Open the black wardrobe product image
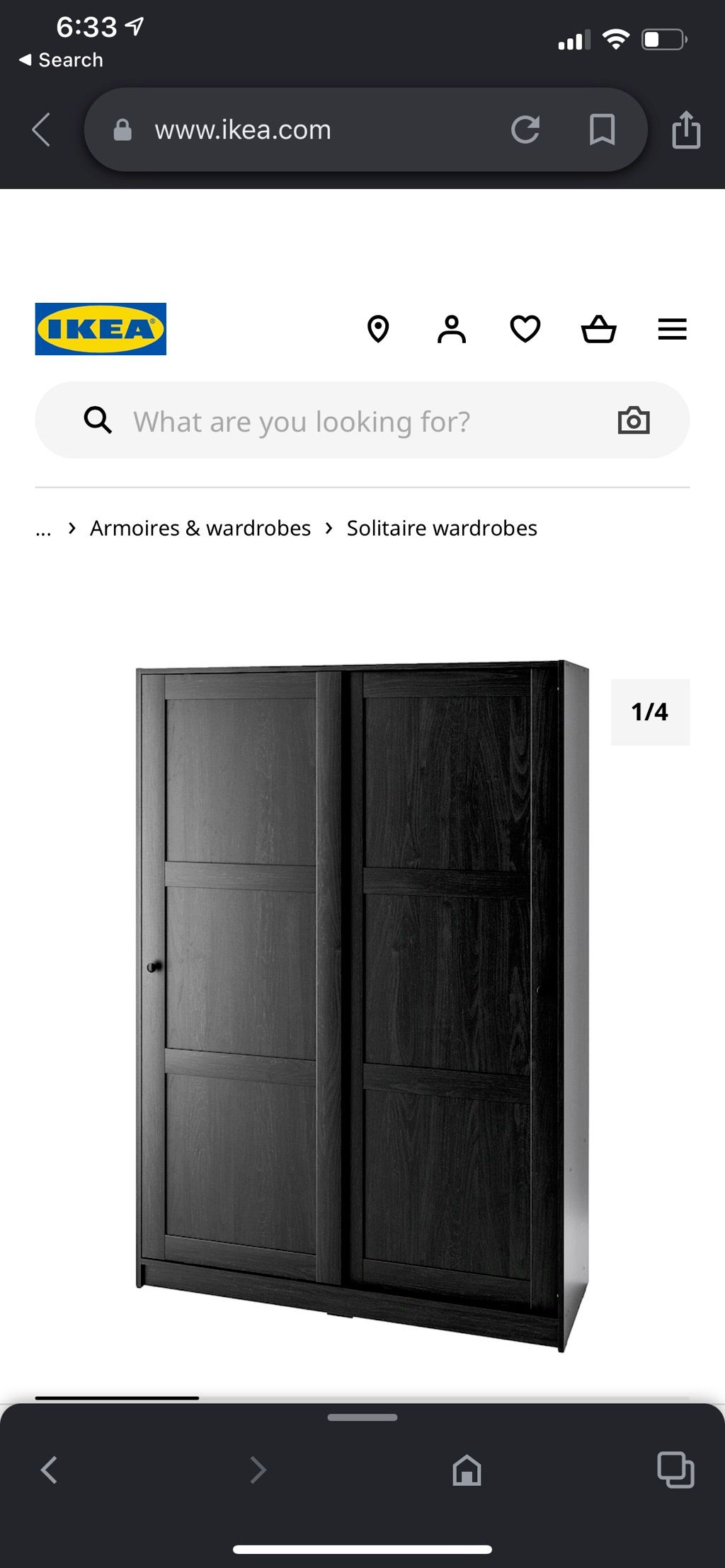This screenshot has height=1568, width=725. 361,1005
